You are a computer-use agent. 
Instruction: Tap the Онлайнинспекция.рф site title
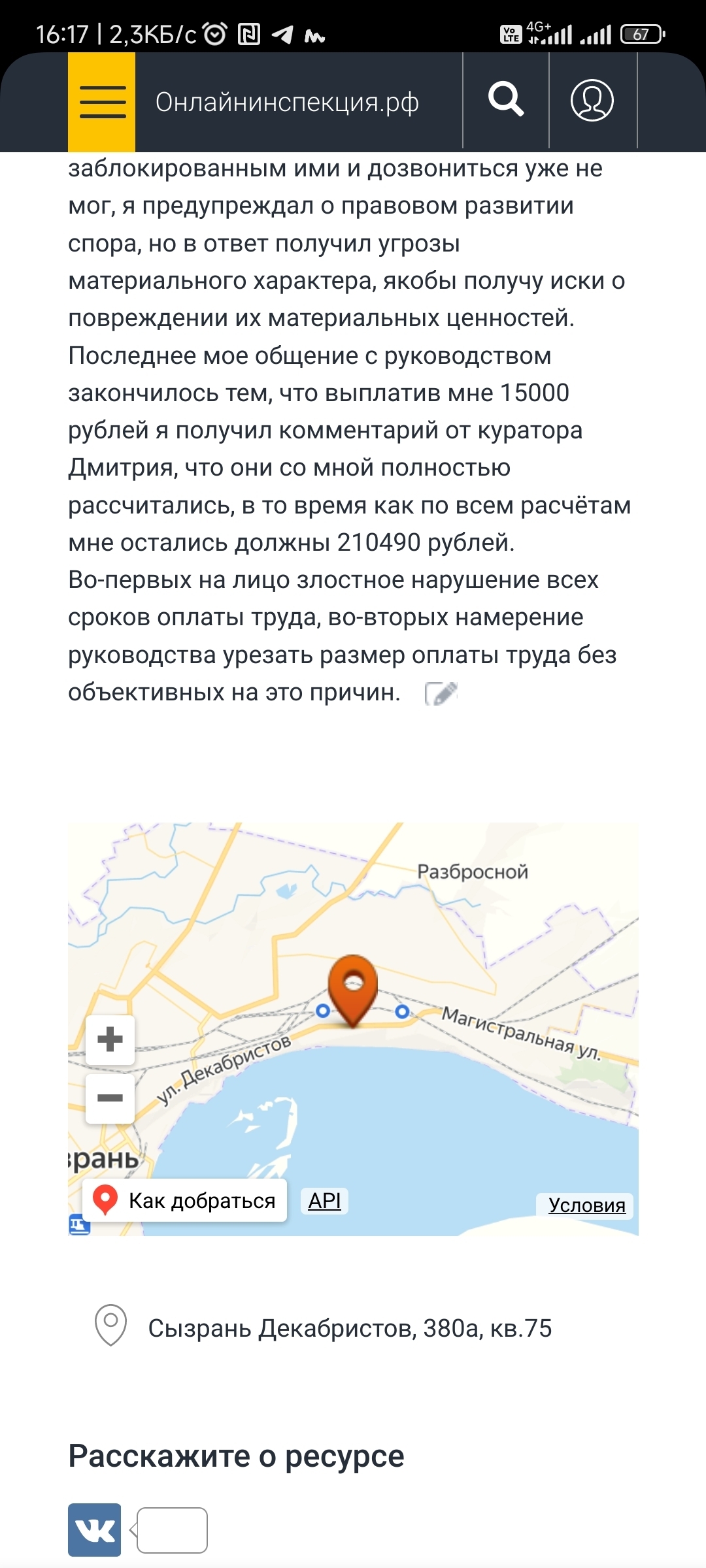287,103
